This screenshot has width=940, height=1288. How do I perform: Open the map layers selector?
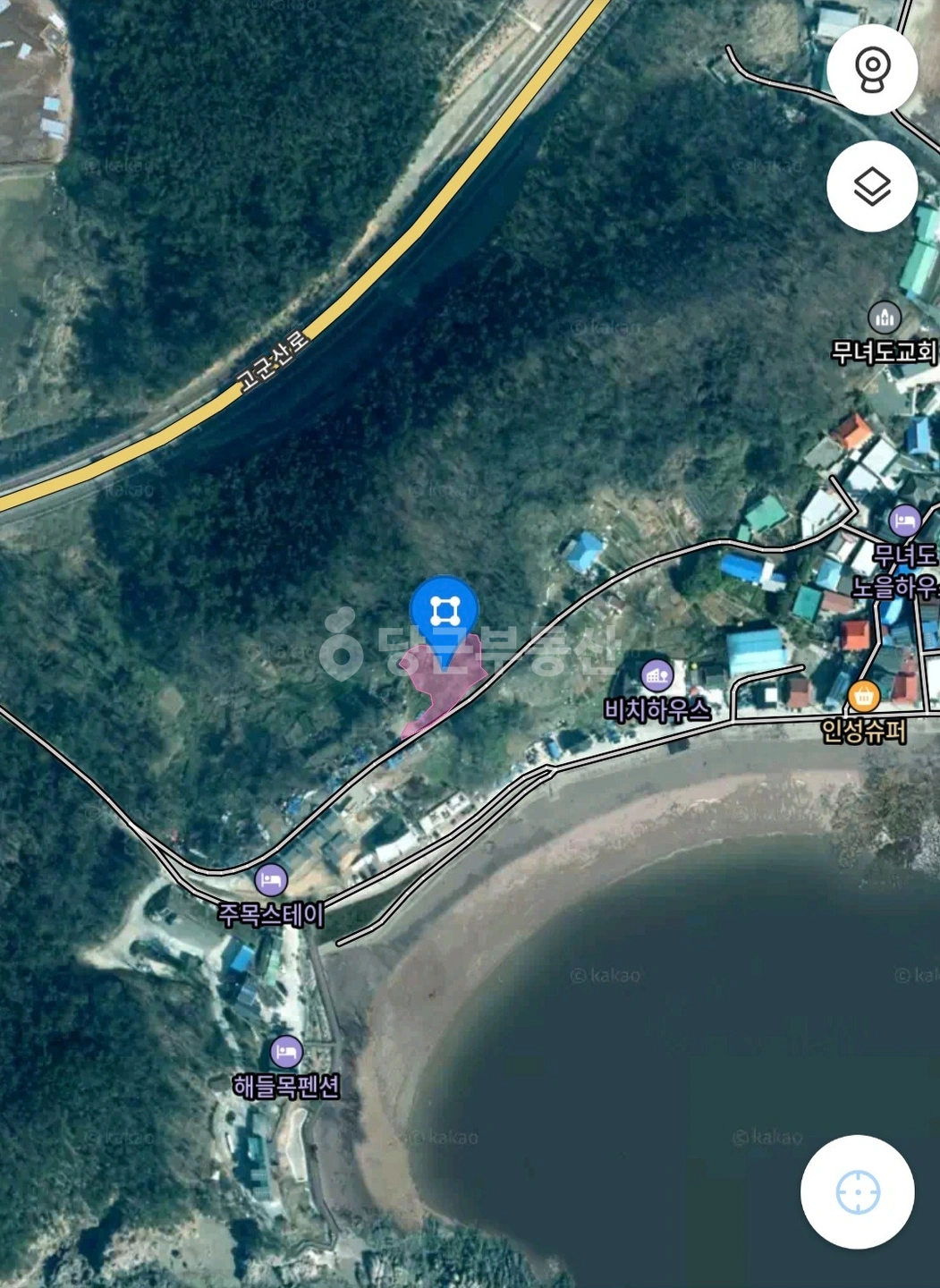click(x=872, y=186)
